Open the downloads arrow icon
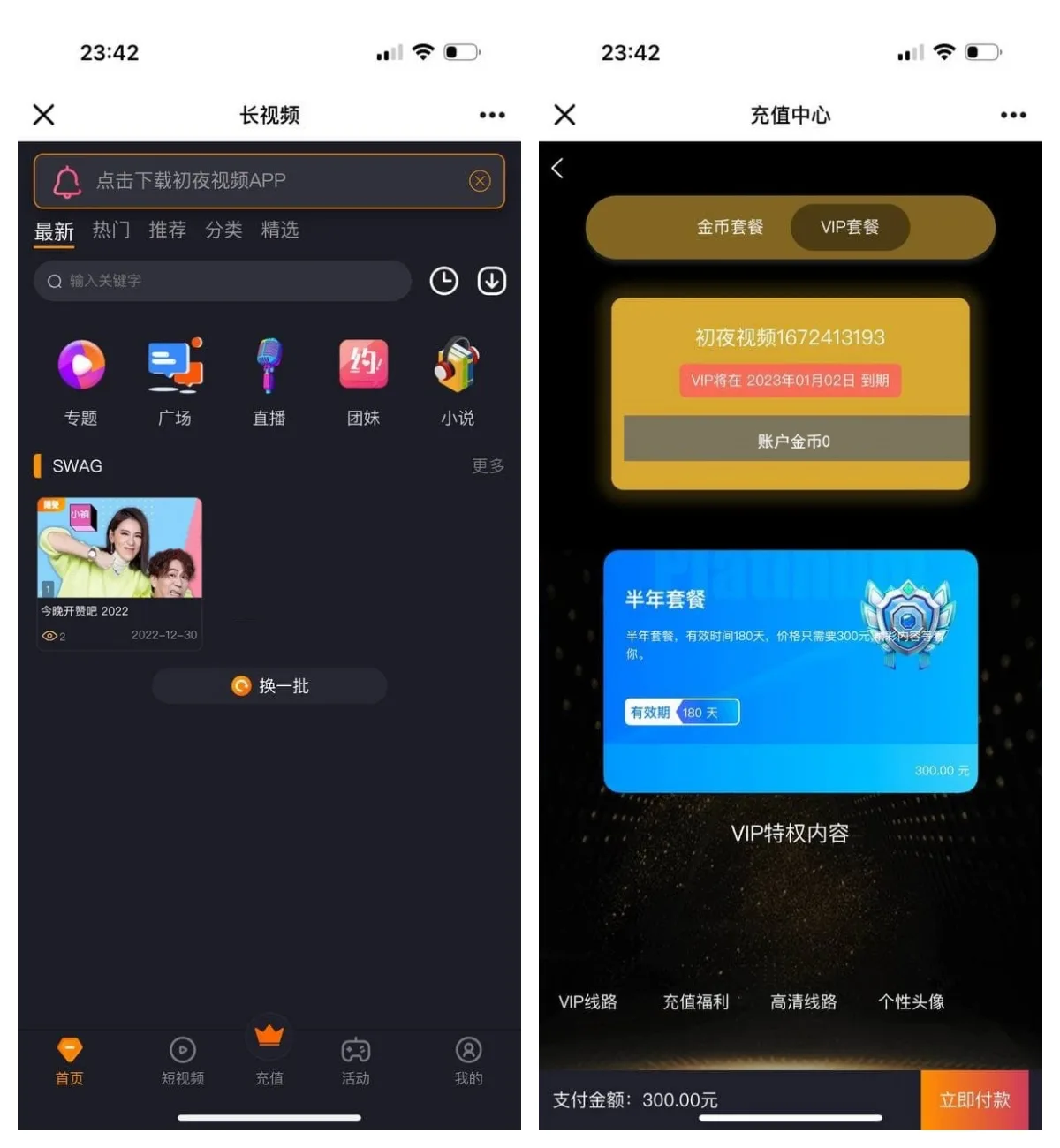The image size is (1060, 1148). tap(491, 281)
